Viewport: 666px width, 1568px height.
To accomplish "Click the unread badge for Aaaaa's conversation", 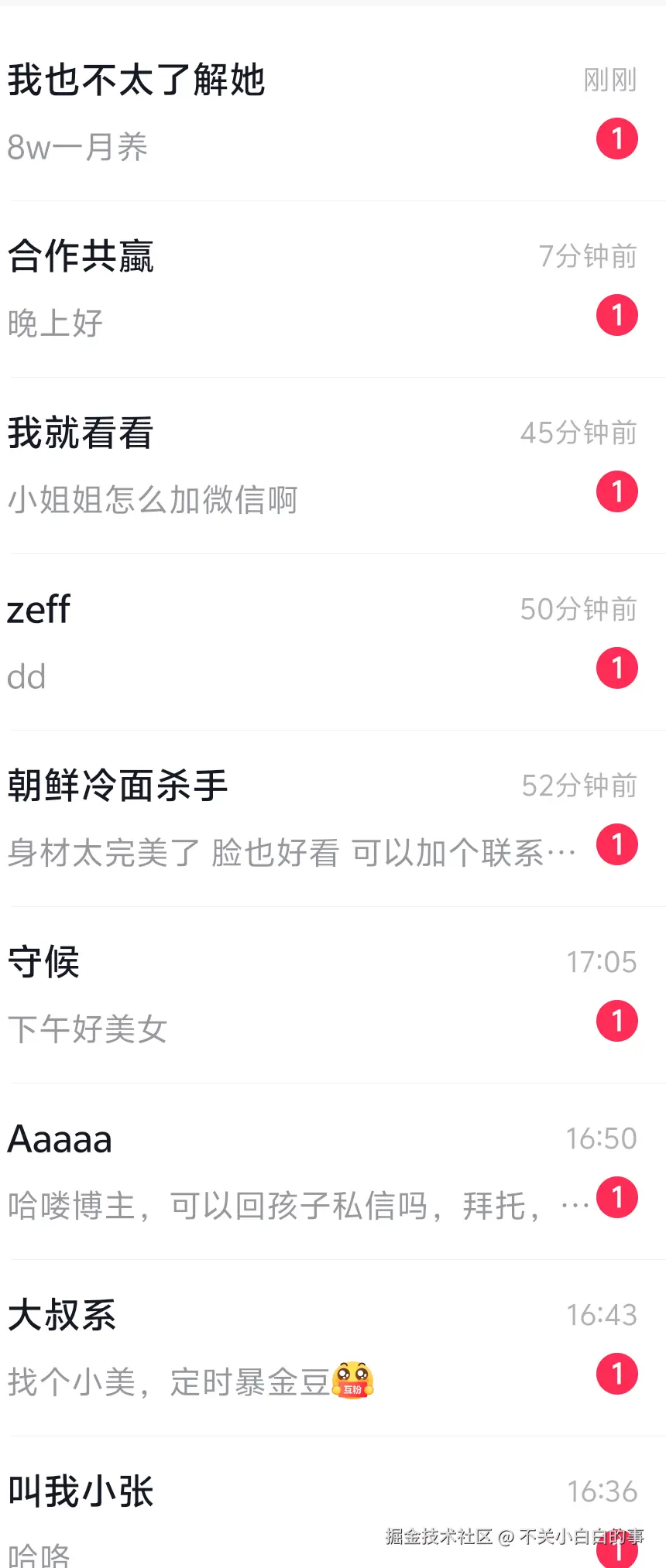I will click(x=616, y=1197).
